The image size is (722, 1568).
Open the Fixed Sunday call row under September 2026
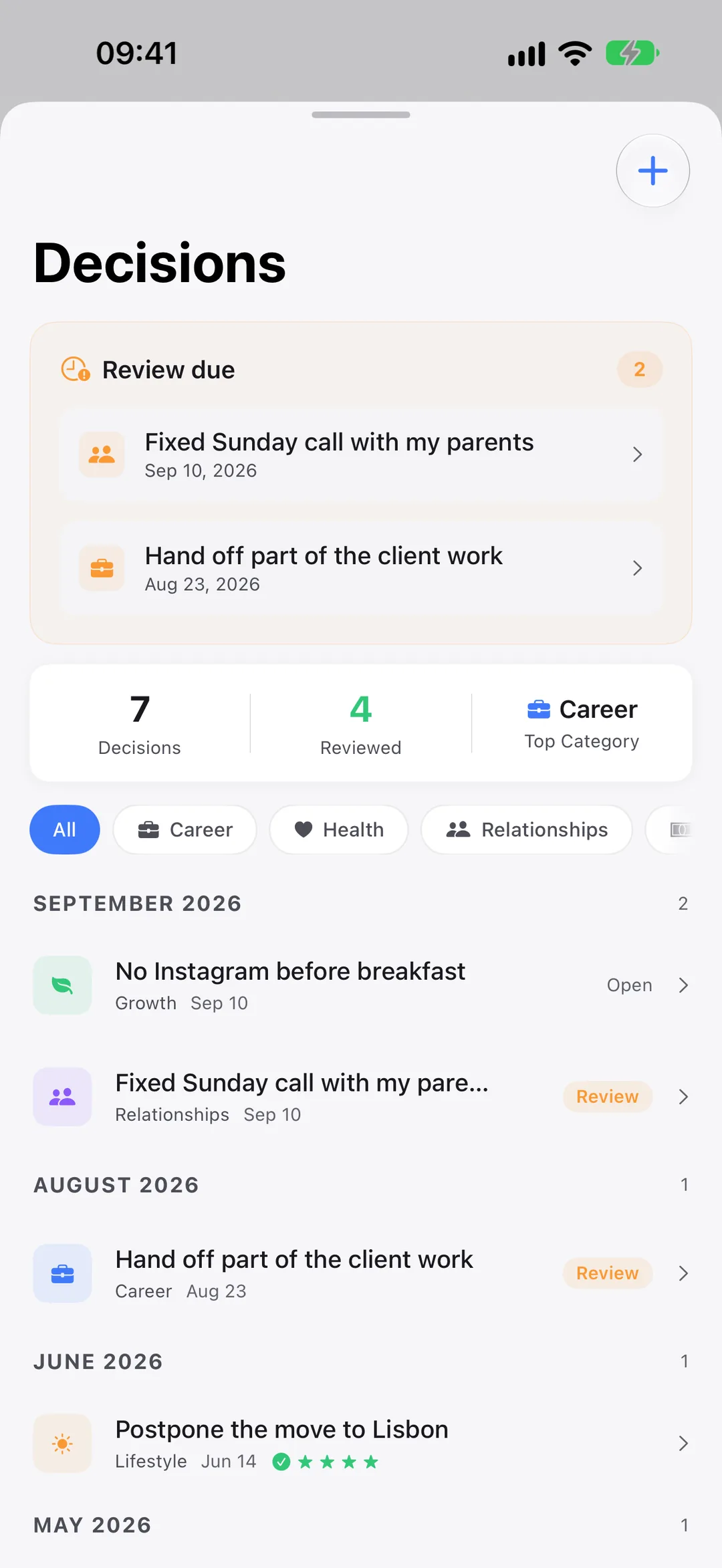(x=361, y=1097)
